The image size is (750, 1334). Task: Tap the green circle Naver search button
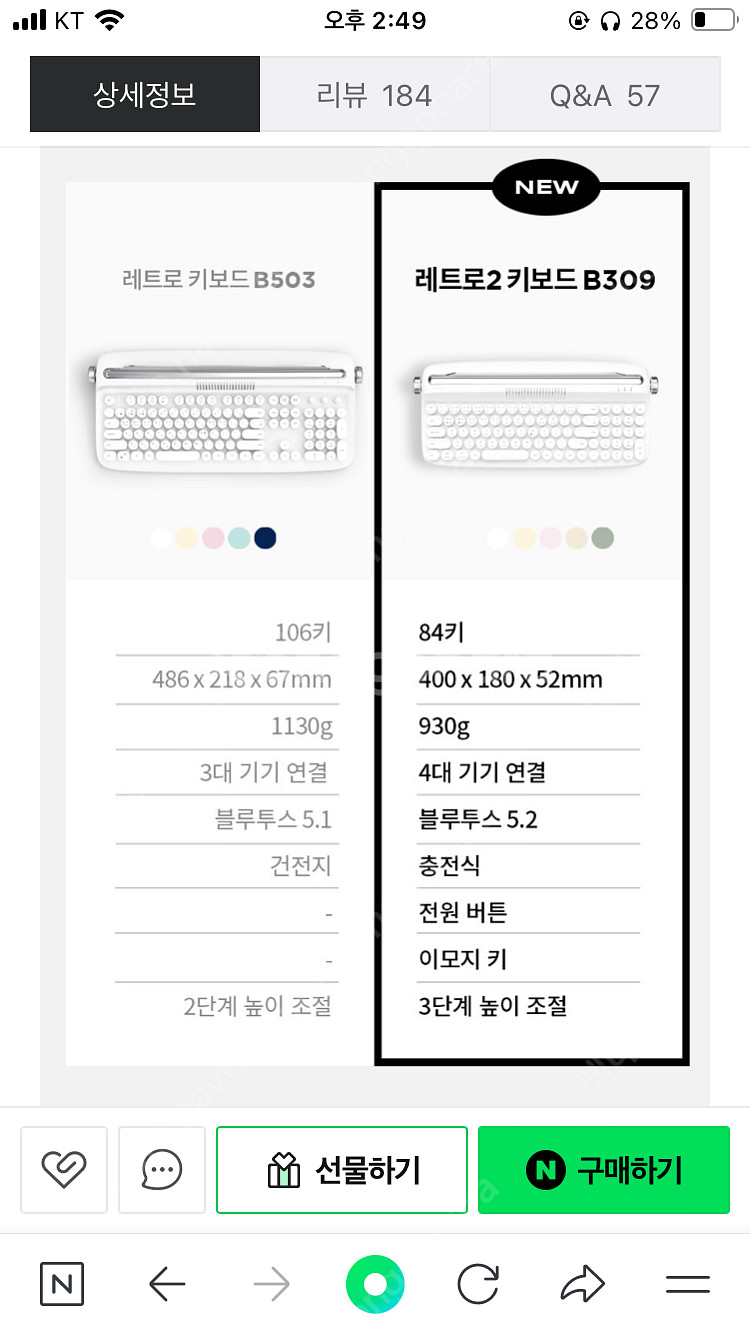[x=375, y=1284]
